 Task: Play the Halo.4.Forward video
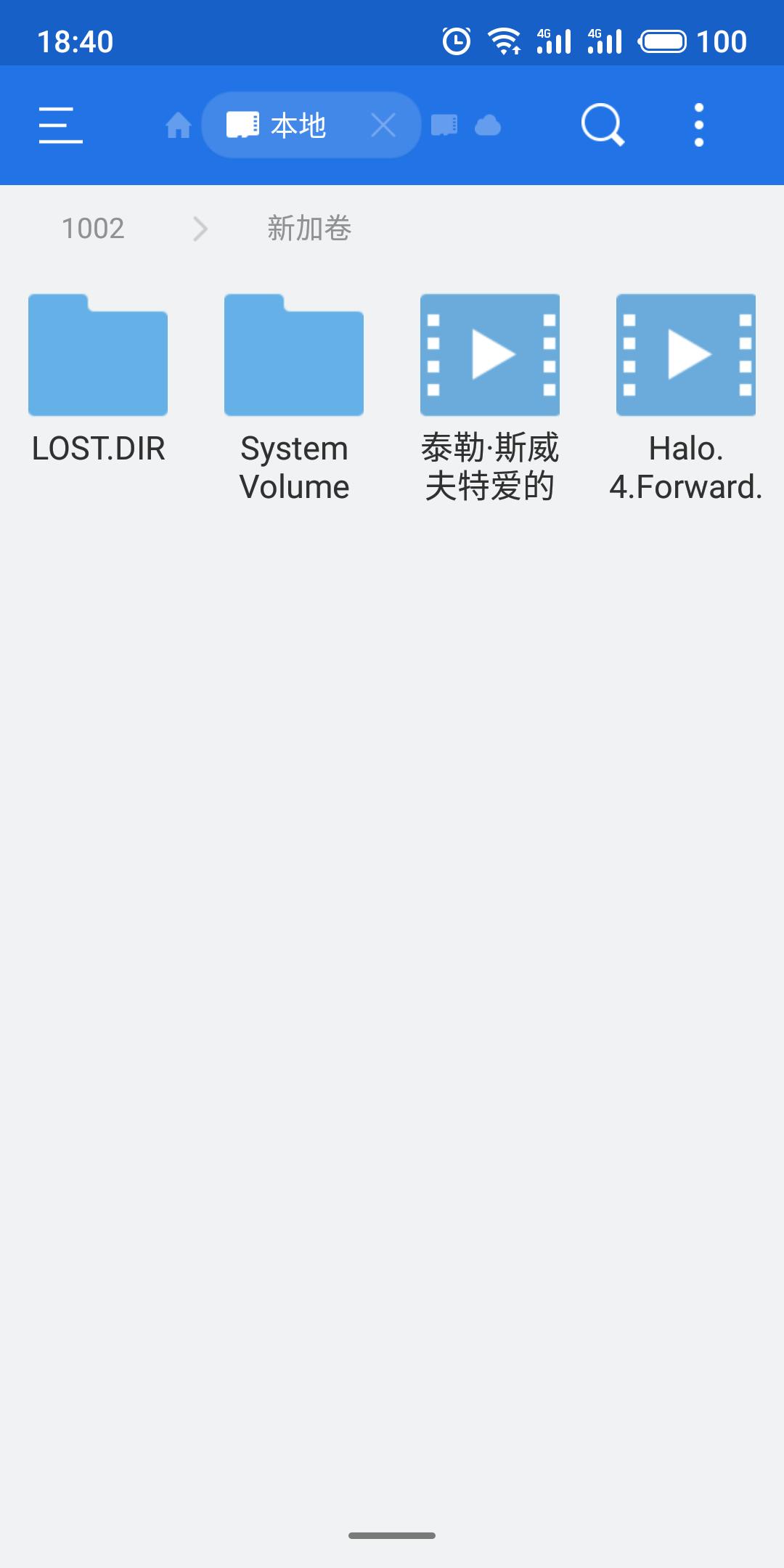686,355
